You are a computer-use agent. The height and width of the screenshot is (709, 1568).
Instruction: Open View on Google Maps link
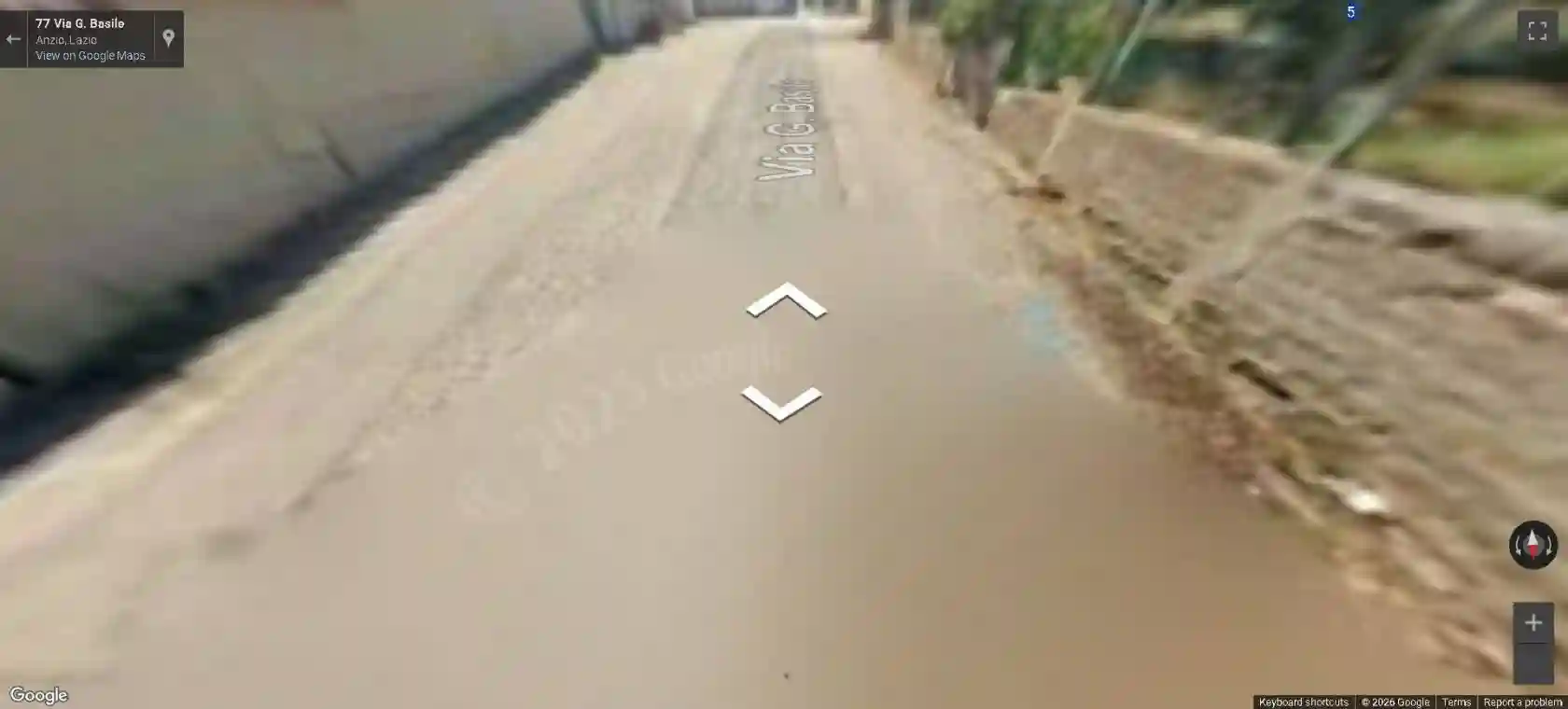pos(91,56)
